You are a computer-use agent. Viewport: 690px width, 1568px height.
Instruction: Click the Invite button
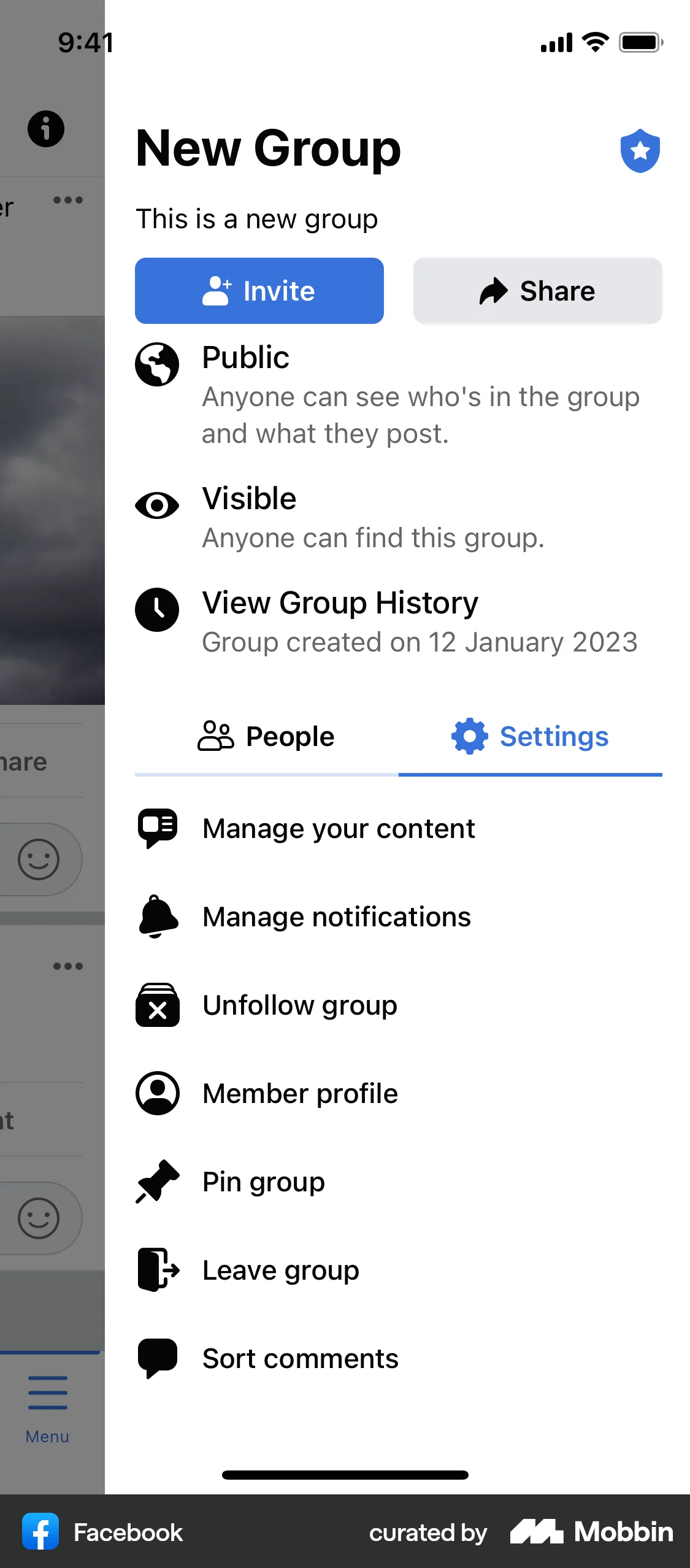click(x=259, y=290)
